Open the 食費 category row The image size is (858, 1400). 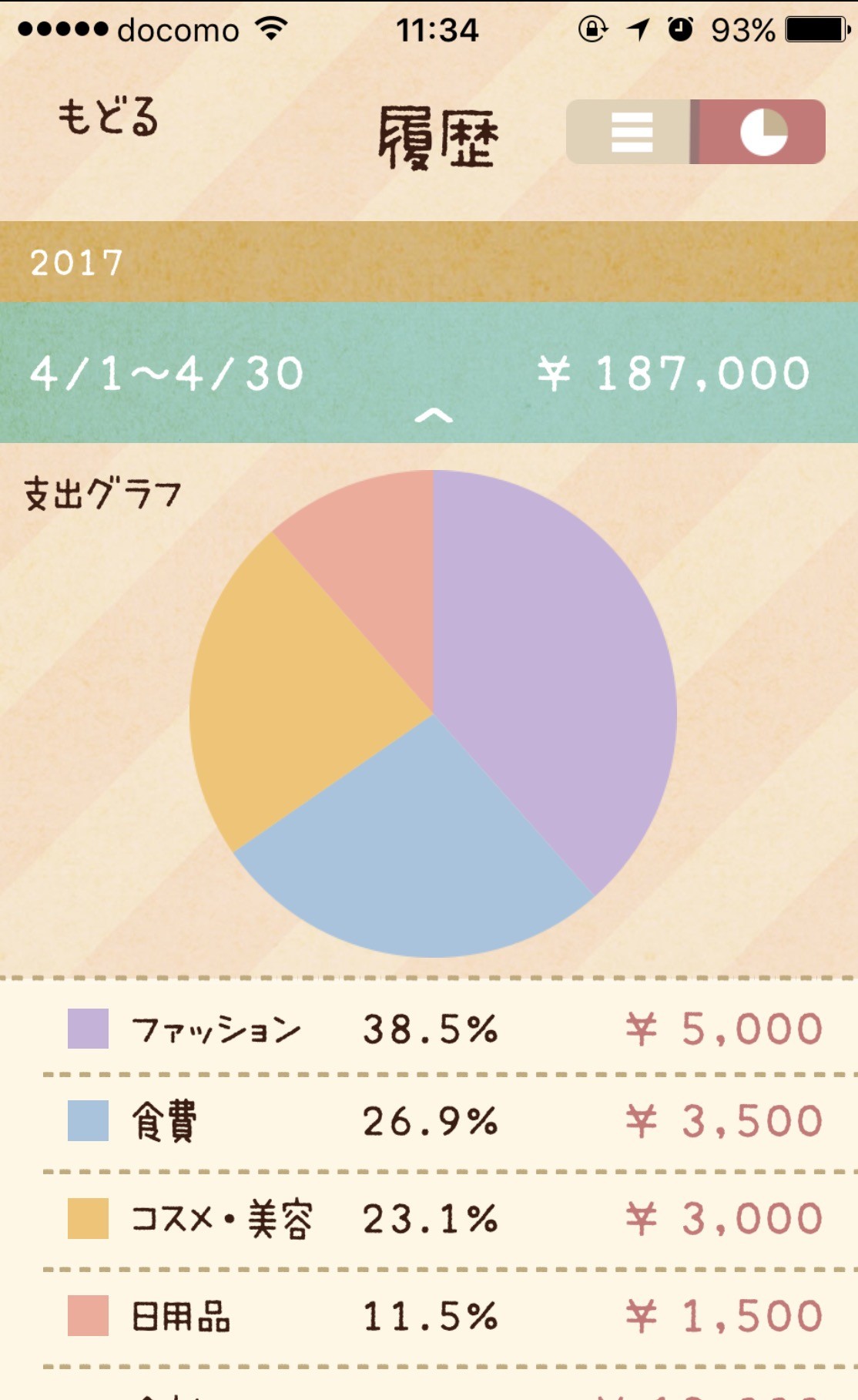point(447,1121)
